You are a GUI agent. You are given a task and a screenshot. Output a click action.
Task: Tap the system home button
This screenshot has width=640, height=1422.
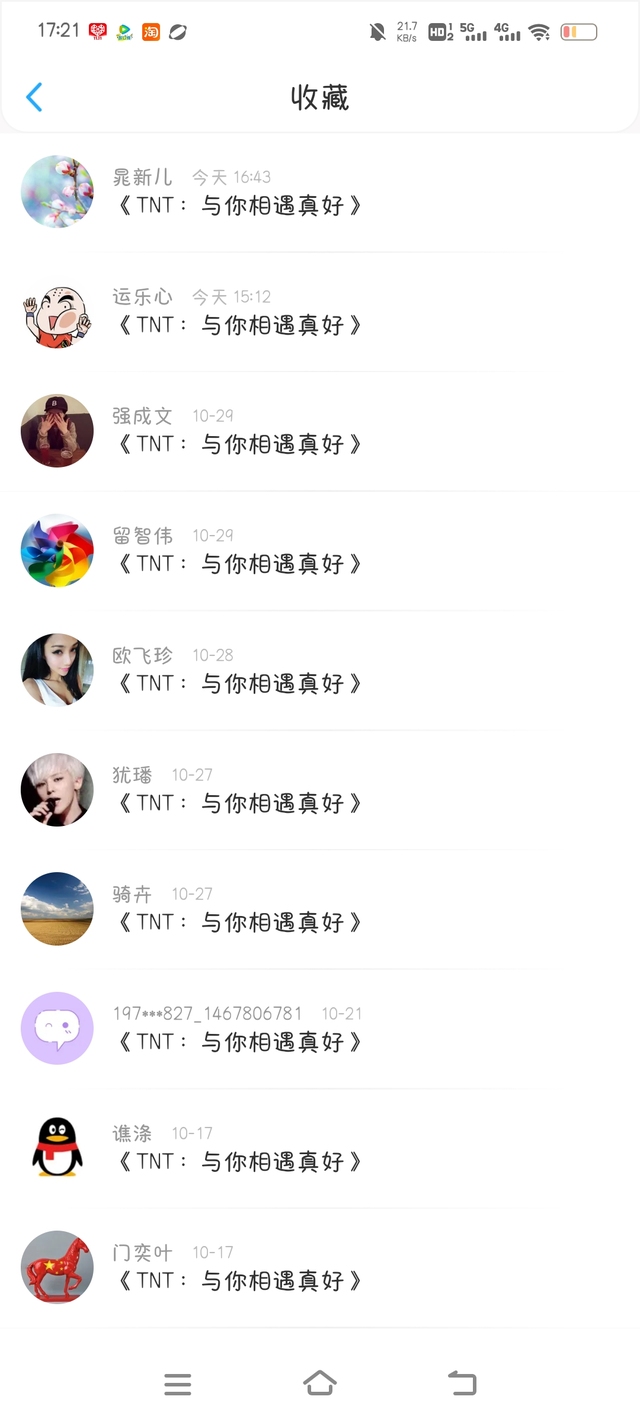(319, 1384)
